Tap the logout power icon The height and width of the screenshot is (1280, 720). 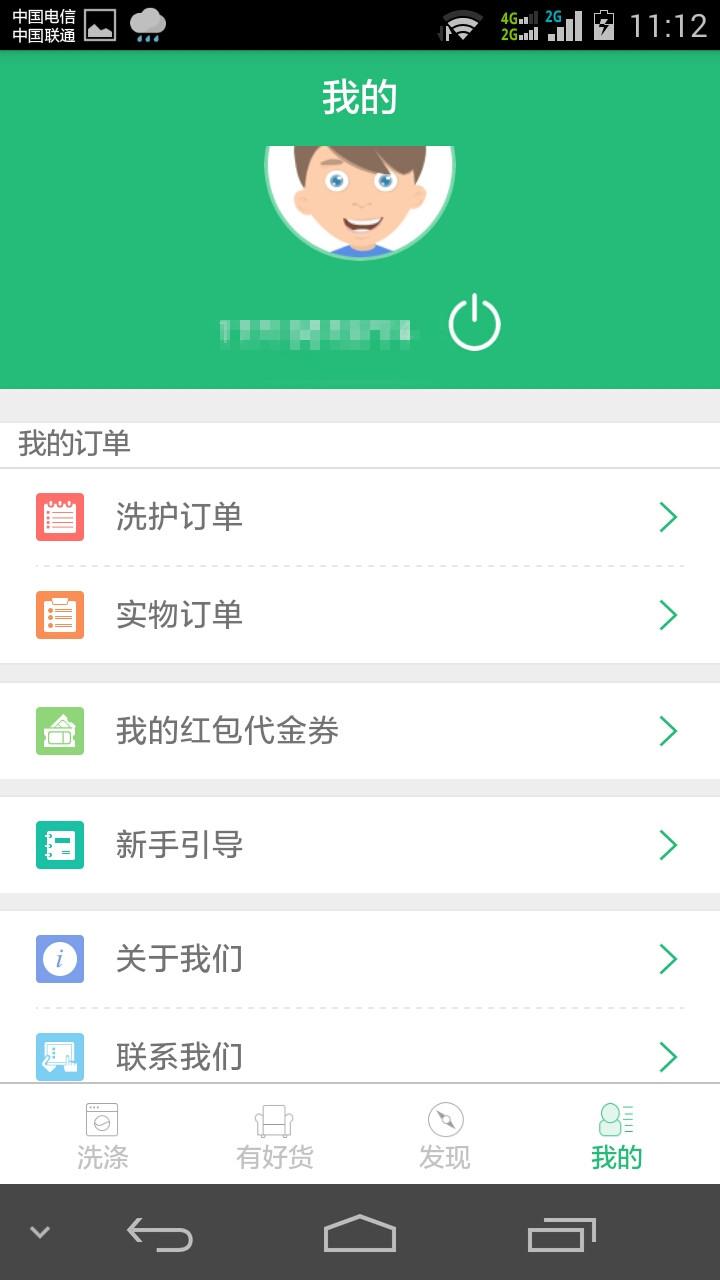click(x=475, y=323)
